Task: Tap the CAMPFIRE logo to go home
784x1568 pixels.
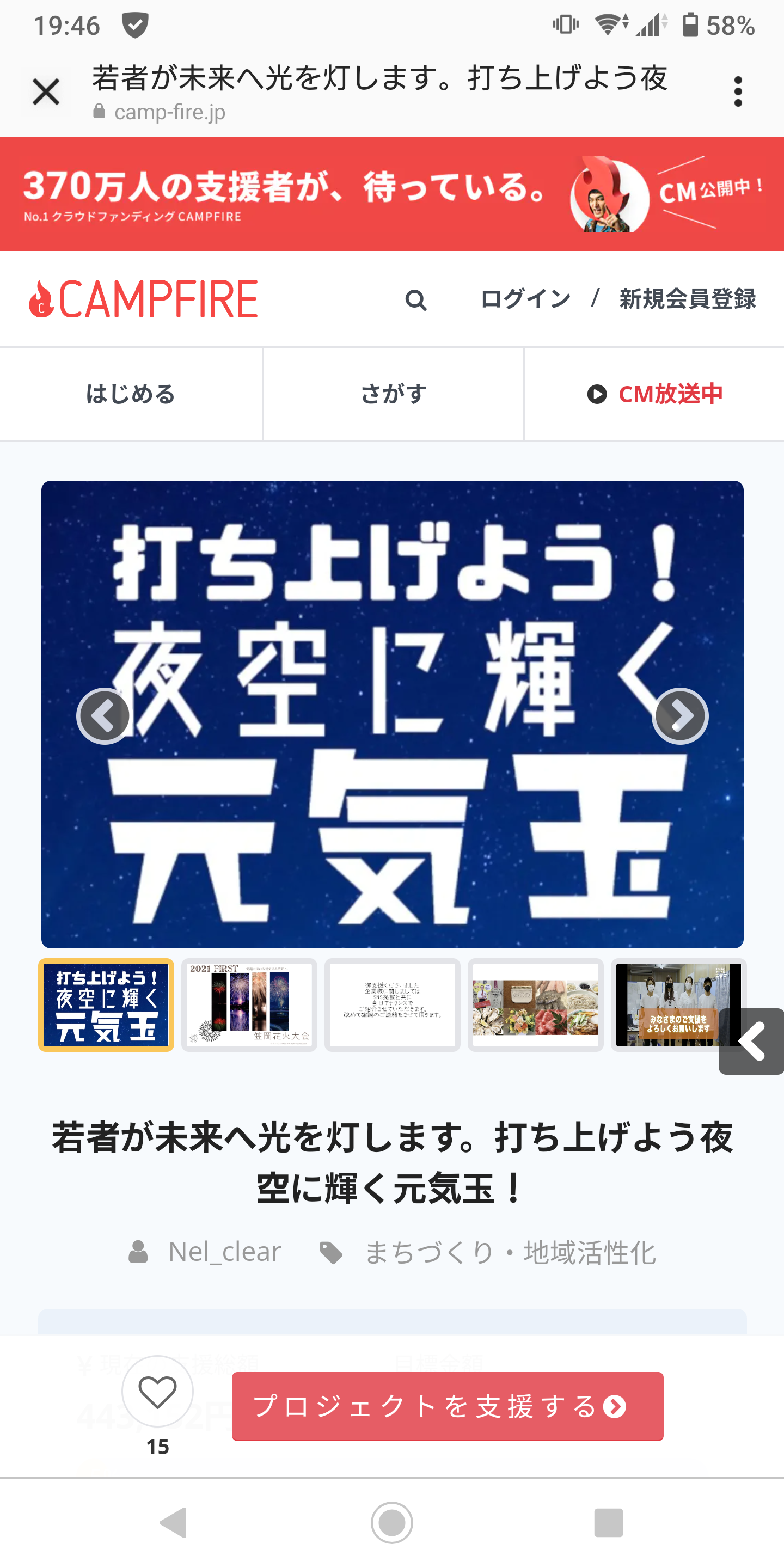Action: coord(144,299)
